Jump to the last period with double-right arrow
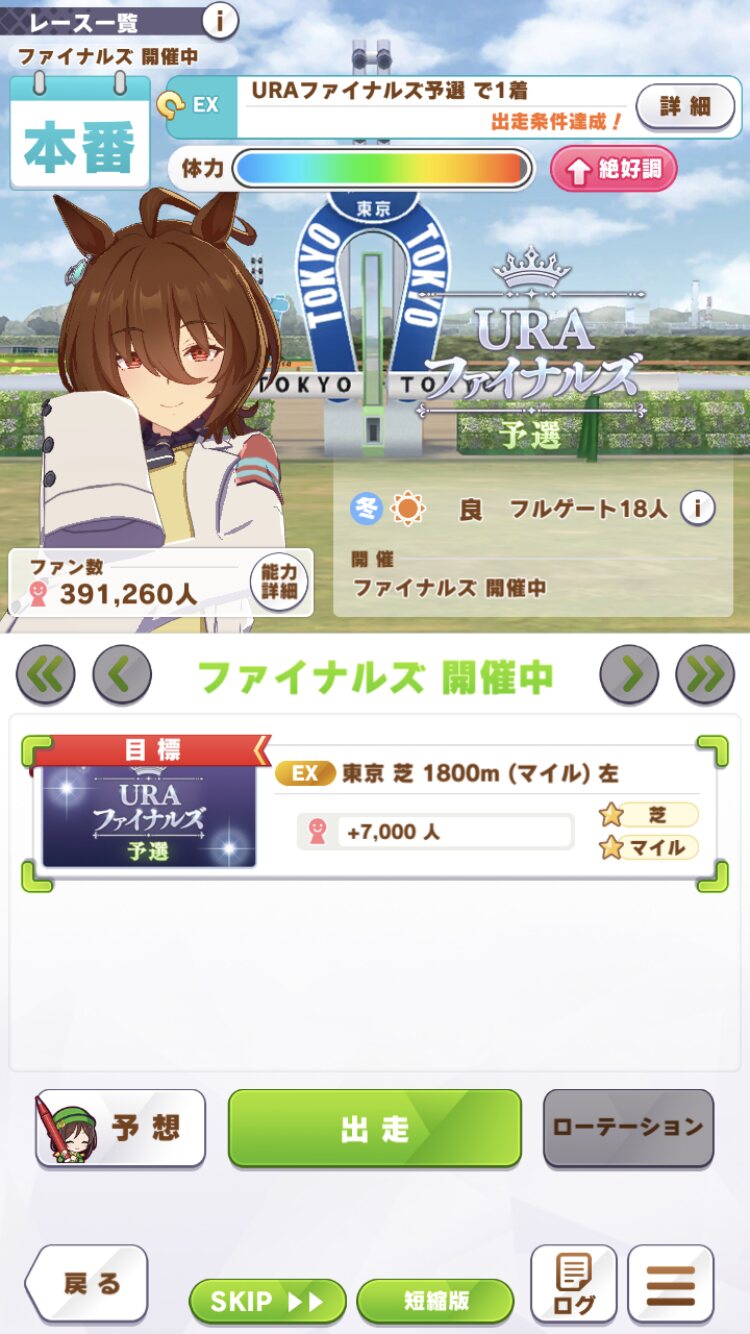 coord(705,676)
